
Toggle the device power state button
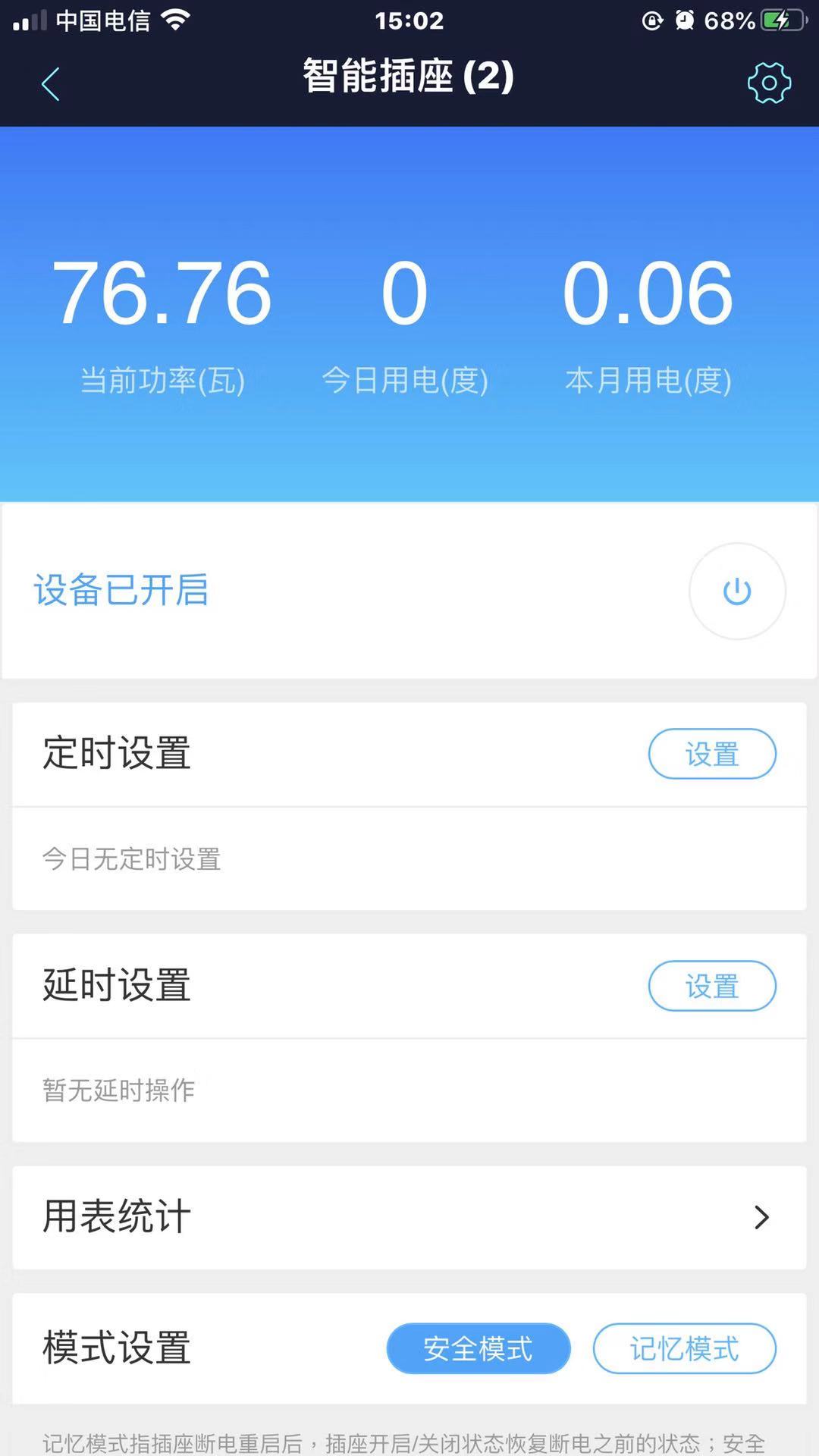coord(736,591)
